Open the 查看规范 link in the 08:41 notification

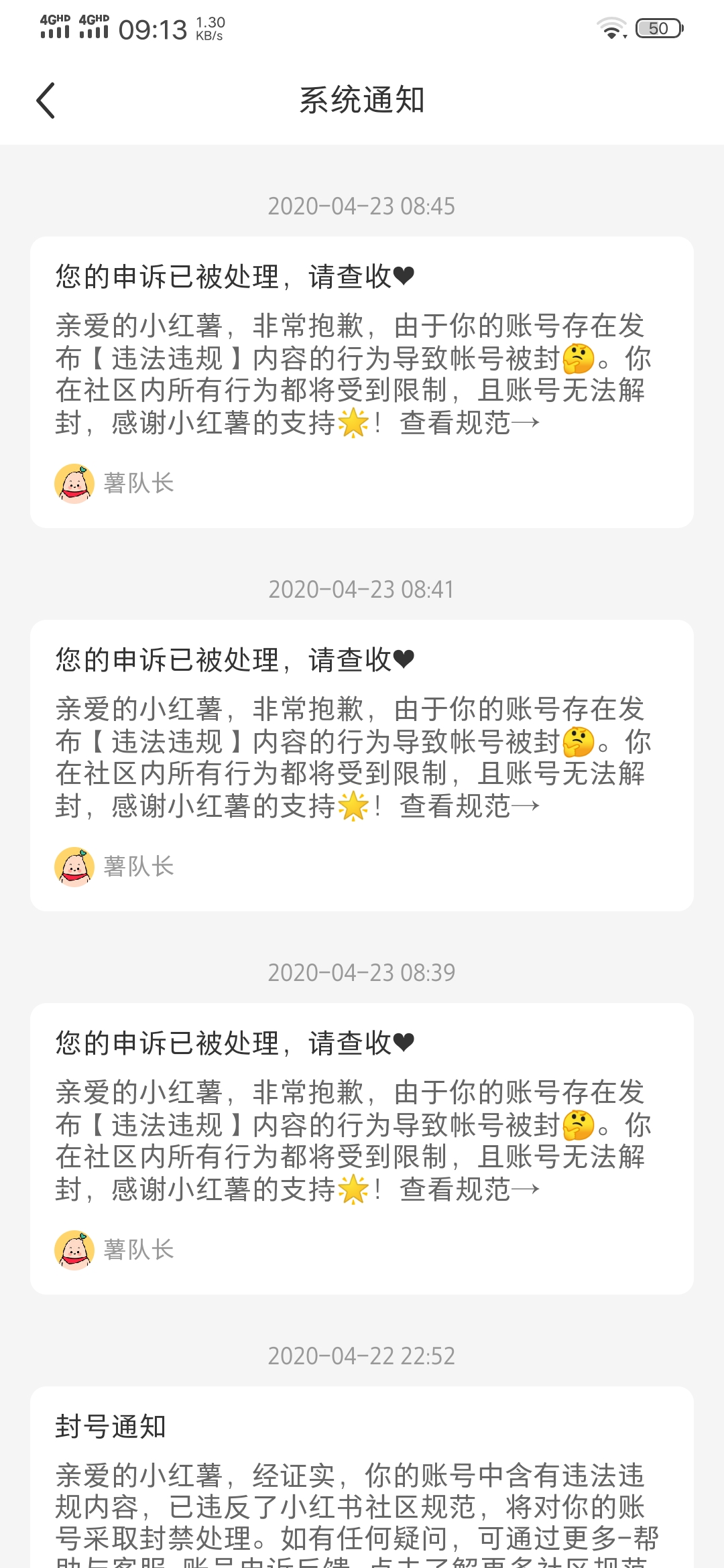coord(469,806)
